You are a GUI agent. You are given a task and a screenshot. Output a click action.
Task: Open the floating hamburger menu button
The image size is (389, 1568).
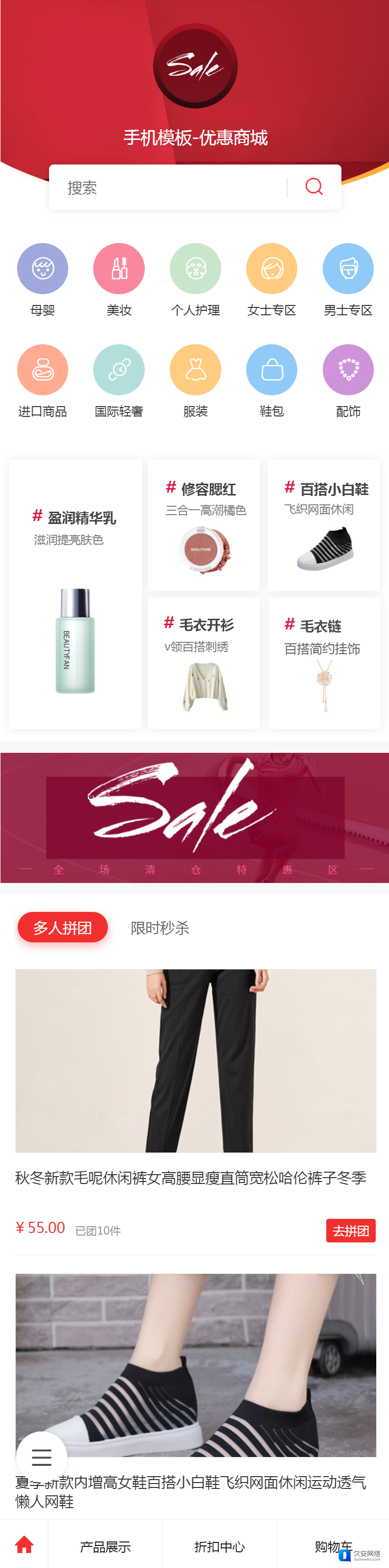point(41,1457)
